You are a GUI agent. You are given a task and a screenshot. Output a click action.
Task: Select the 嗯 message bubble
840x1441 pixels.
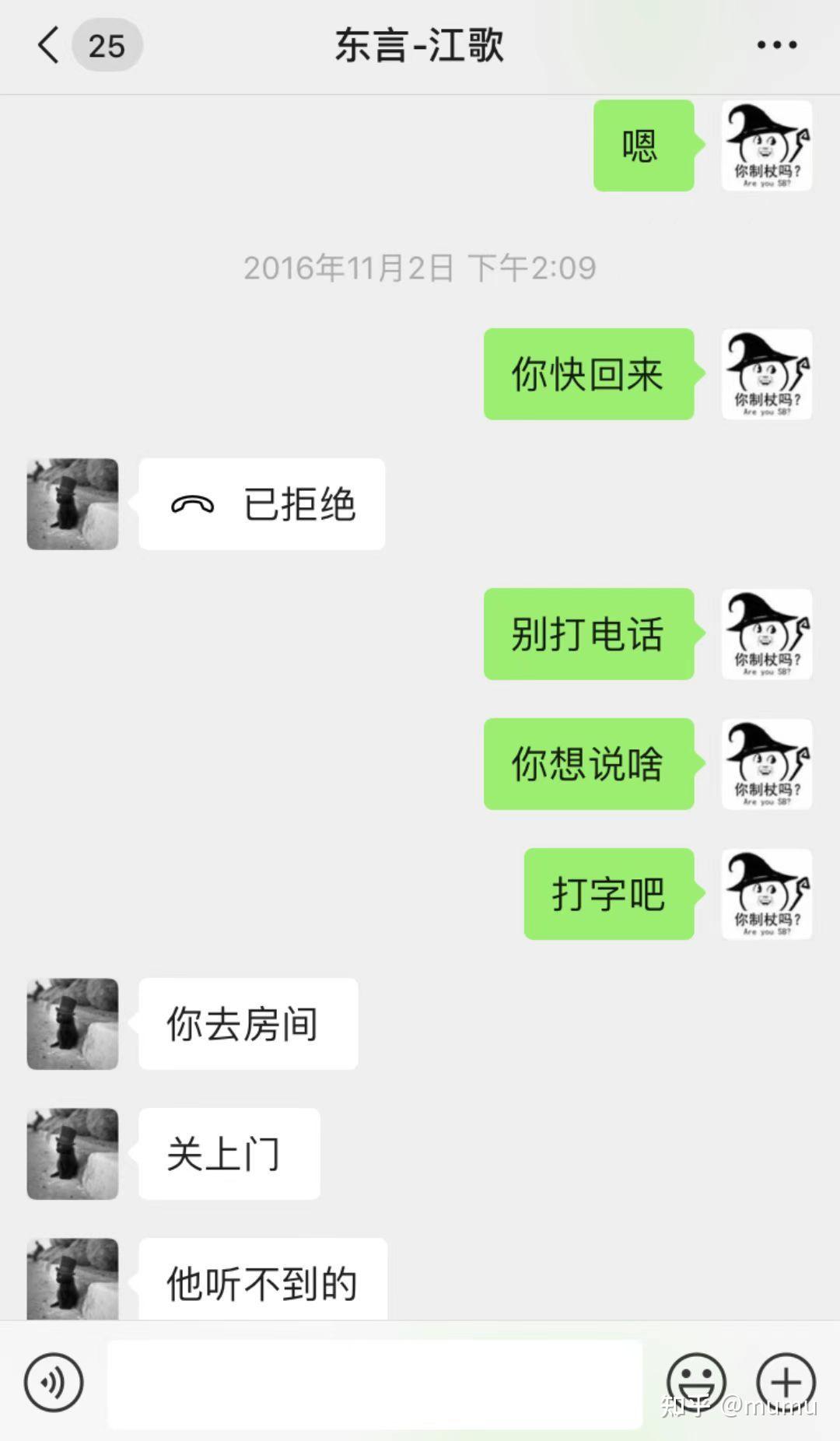(x=643, y=146)
